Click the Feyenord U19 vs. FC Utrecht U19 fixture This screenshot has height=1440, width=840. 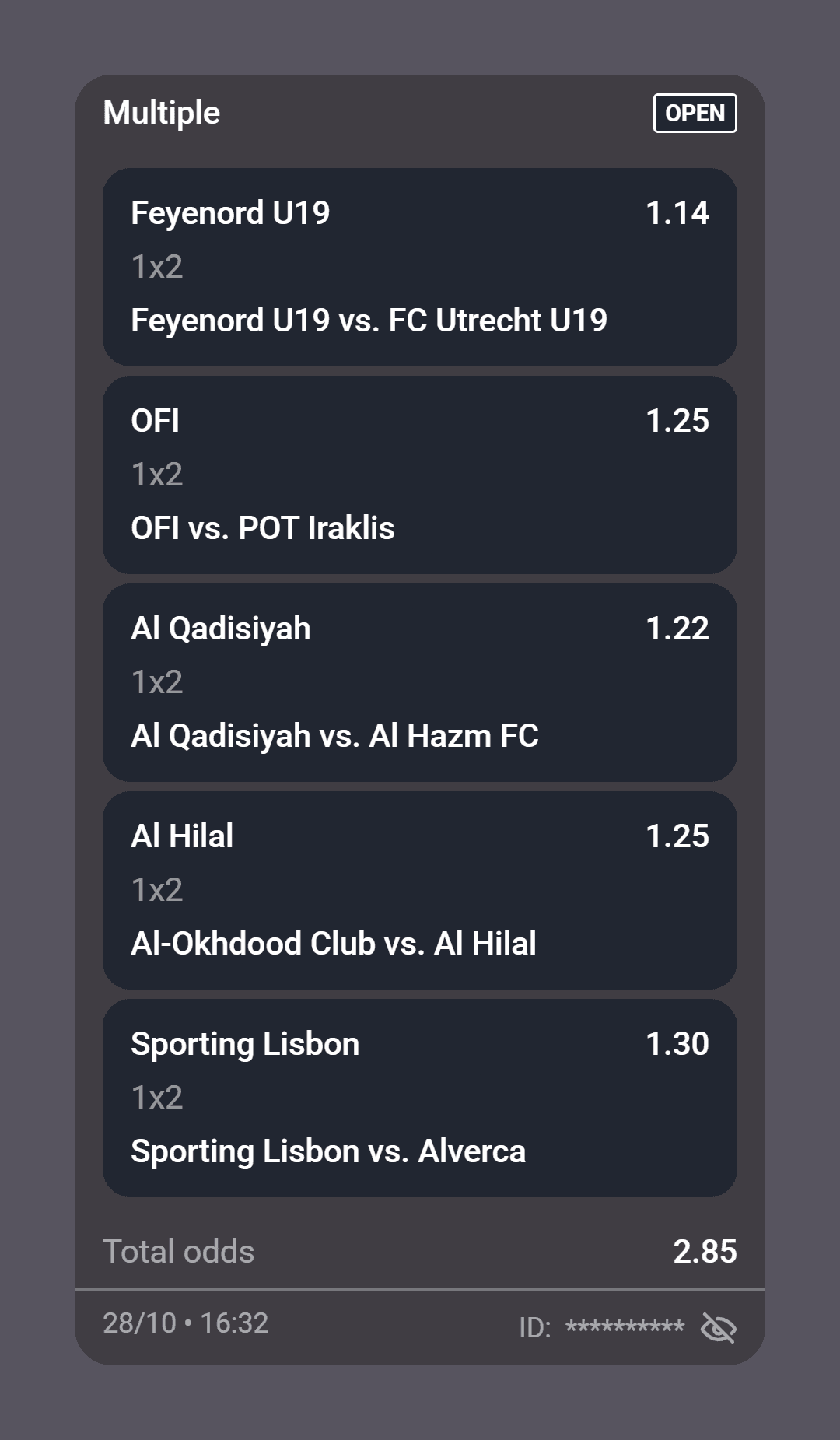[x=369, y=320]
